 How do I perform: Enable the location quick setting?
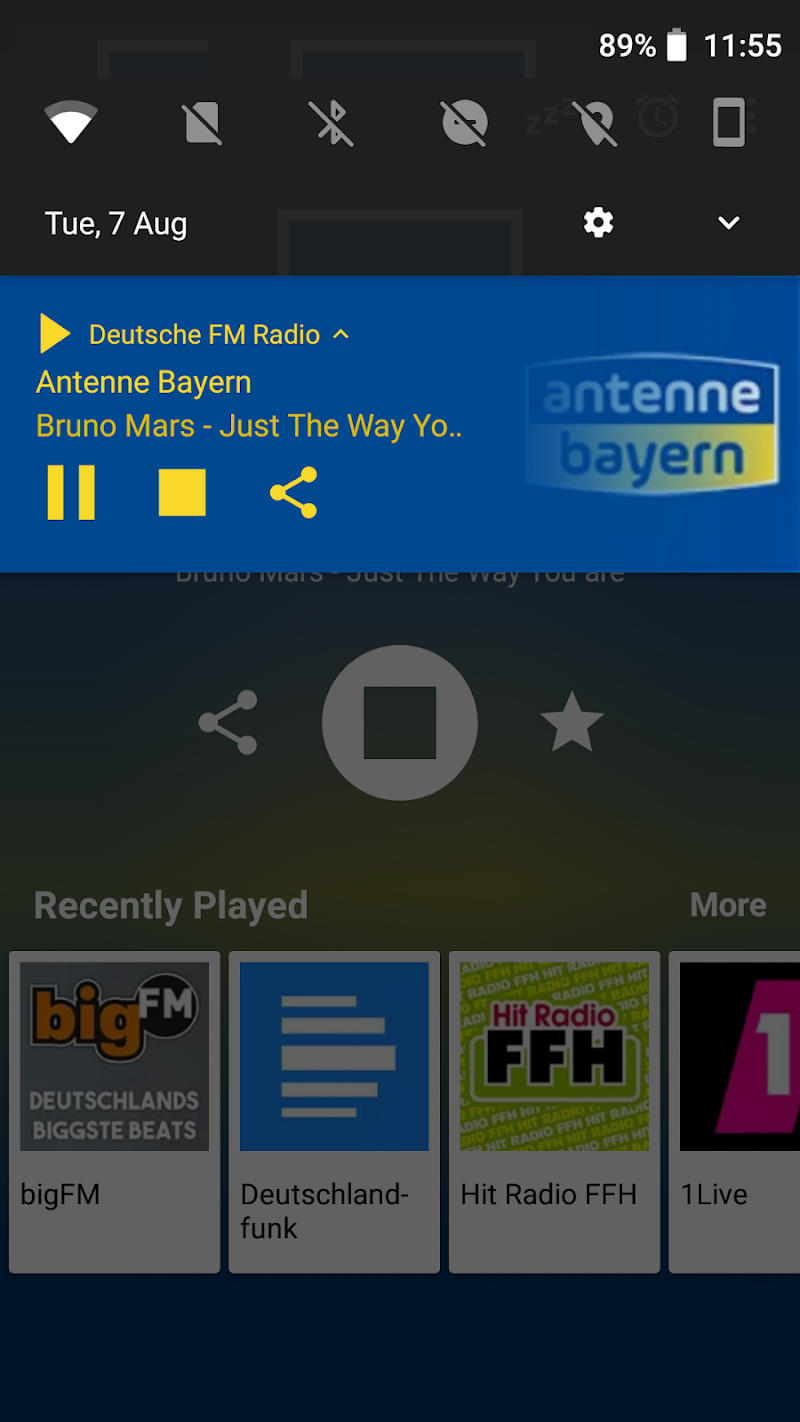(597, 124)
